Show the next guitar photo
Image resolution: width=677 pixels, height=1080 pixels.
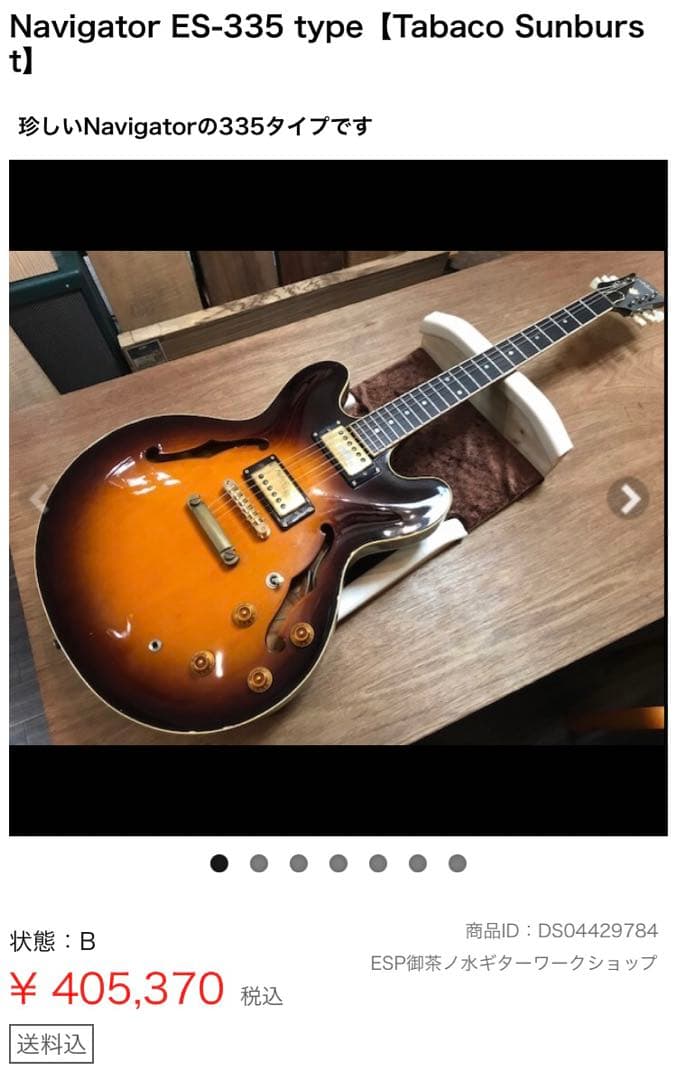[x=629, y=498]
